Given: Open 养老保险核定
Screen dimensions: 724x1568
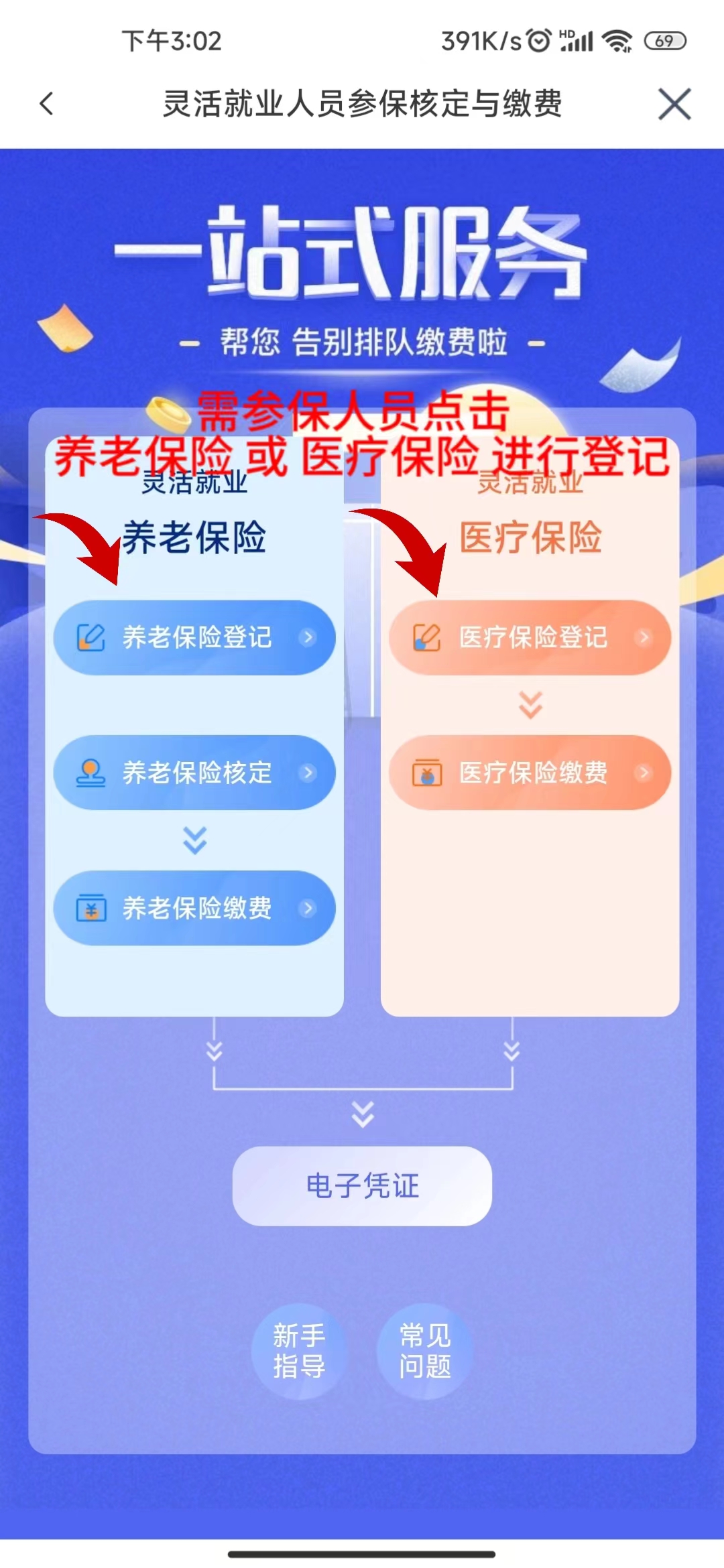Looking at the screenshot, I should point(194,773).
